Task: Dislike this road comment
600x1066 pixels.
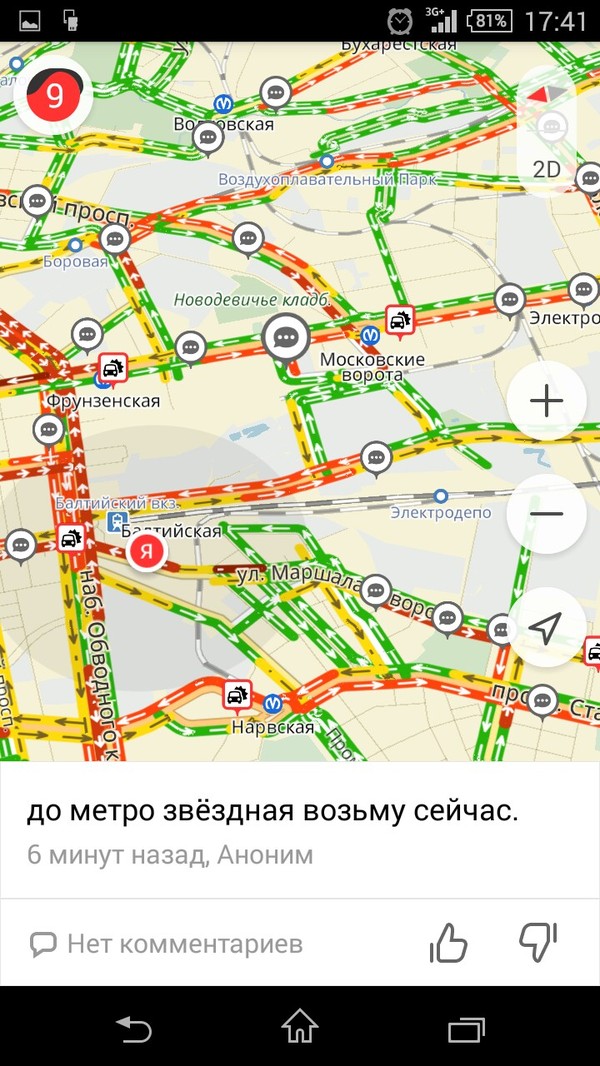Action: tap(537, 942)
